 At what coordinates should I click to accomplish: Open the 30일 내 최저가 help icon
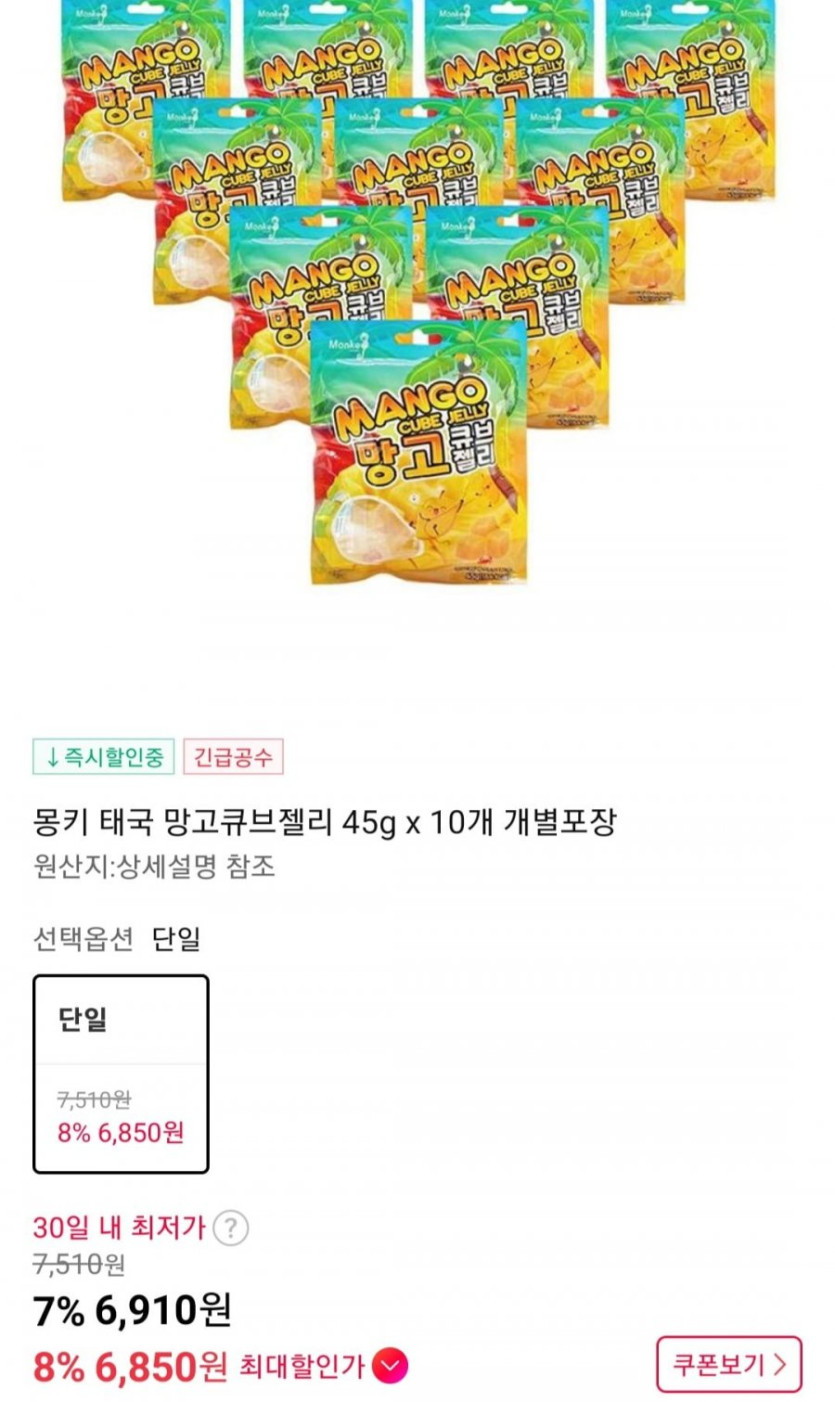(x=231, y=1227)
